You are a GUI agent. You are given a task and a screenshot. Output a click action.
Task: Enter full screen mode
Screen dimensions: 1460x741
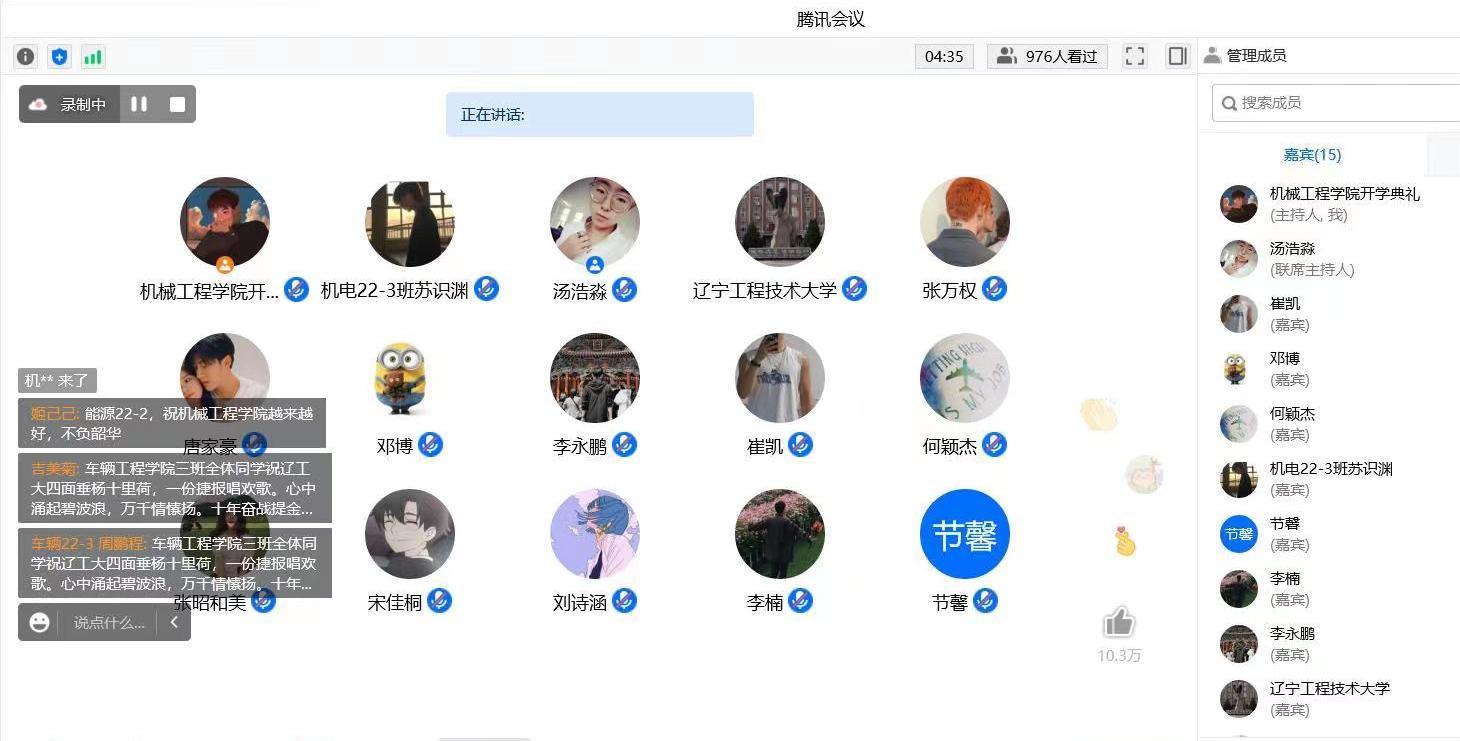pos(1134,56)
